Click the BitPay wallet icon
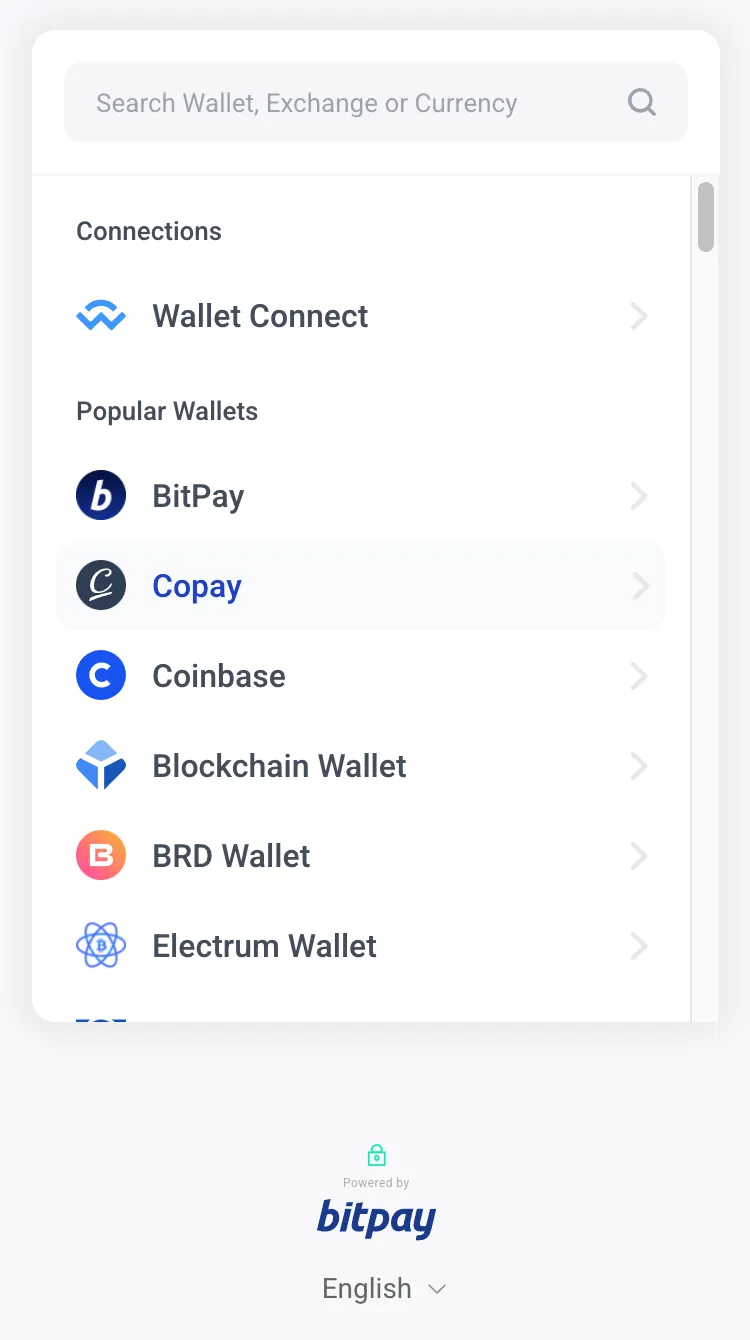Image resolution: width=750 pixels, height=1340 pixels. point(100,495)
